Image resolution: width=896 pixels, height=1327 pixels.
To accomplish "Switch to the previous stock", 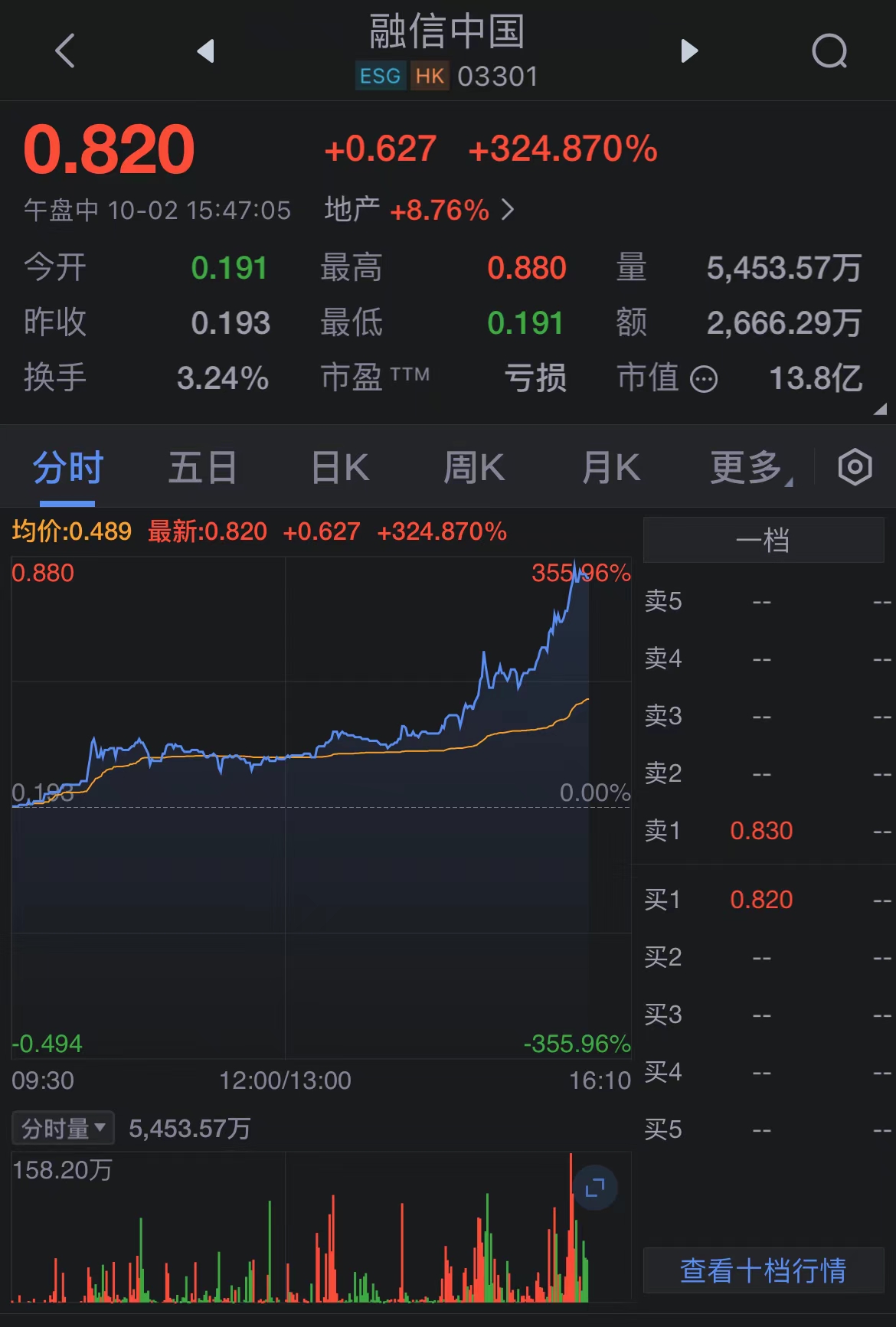I will (x=205, y=51).
